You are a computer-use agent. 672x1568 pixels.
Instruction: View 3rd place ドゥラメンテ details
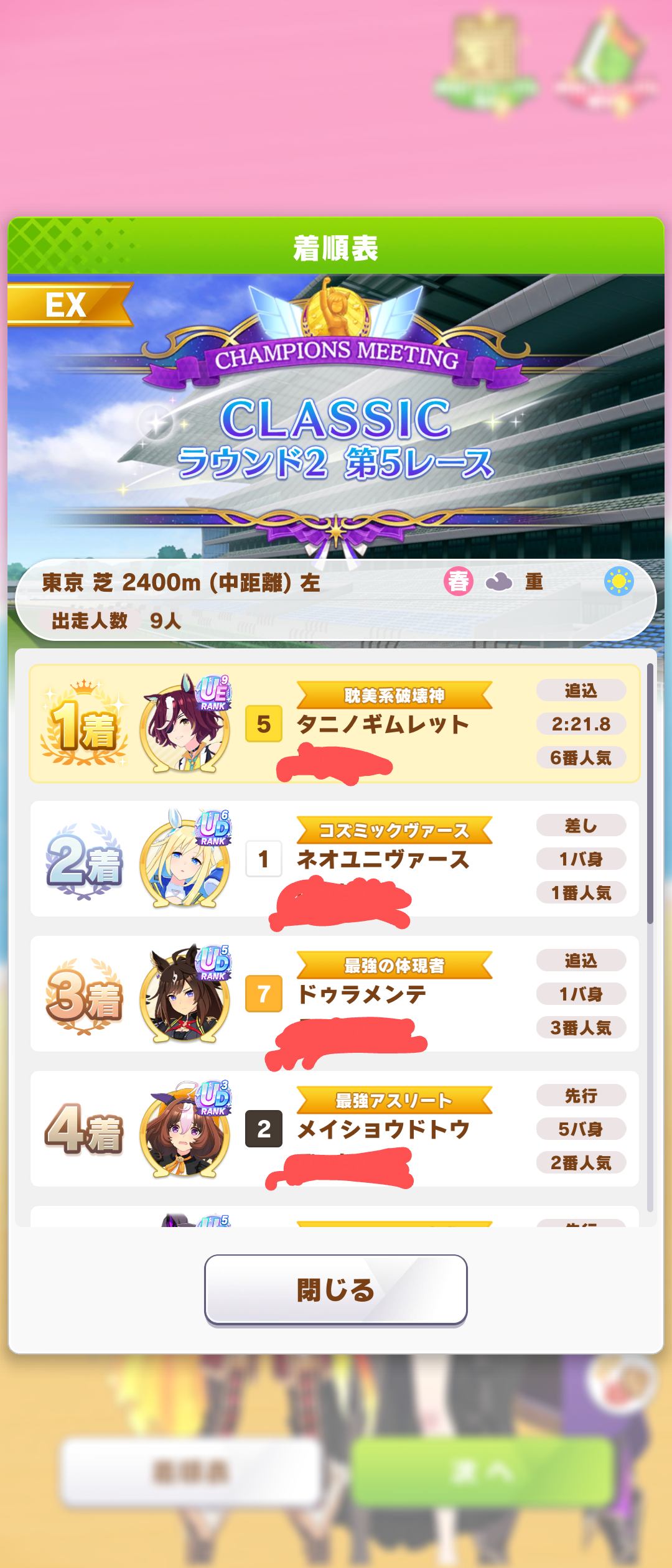[334, 994]
